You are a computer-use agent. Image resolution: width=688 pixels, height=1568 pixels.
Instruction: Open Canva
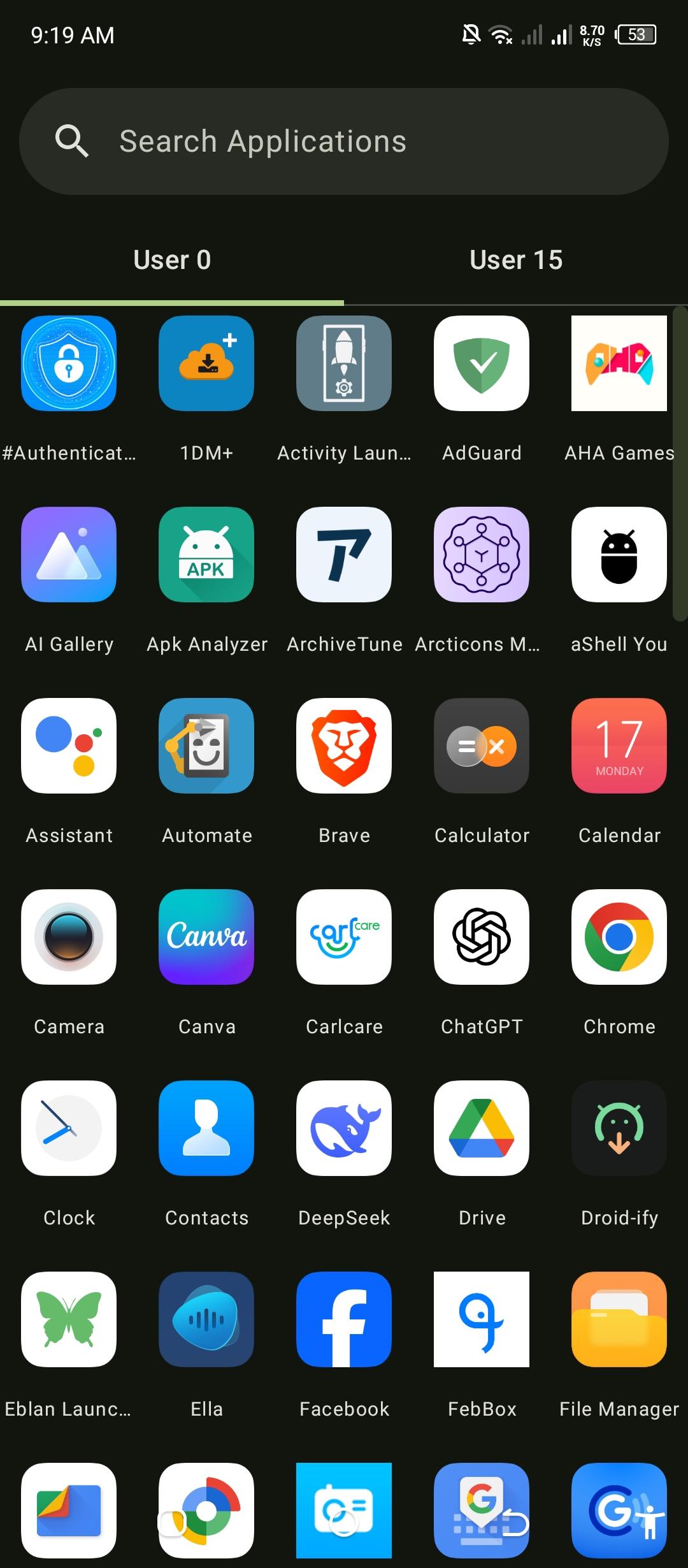(x=206, y=937)
